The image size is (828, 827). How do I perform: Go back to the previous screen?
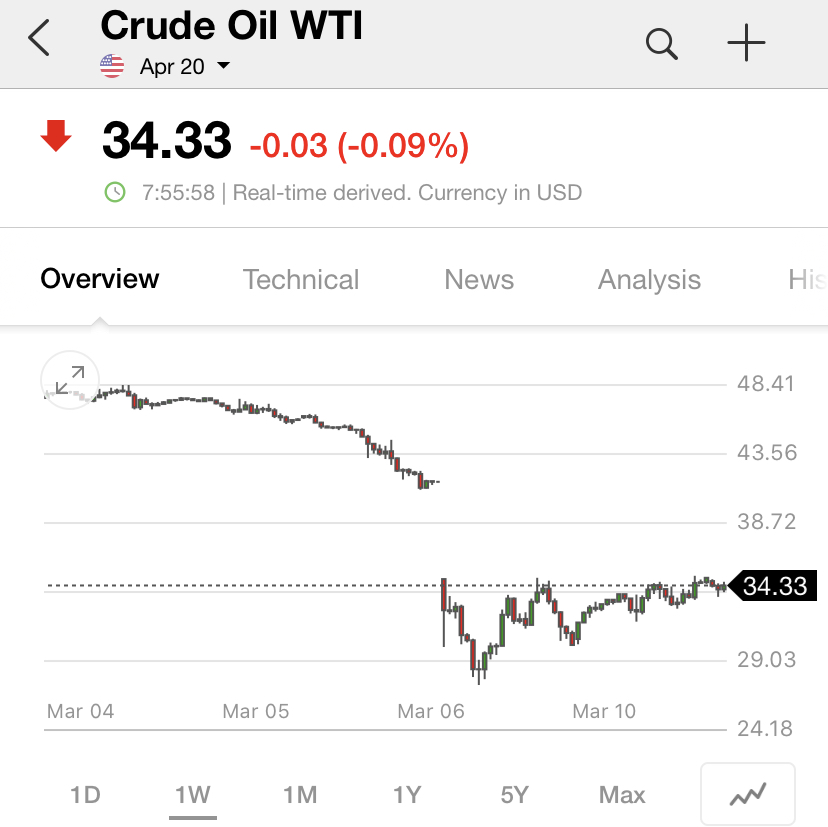pos(40,40)
